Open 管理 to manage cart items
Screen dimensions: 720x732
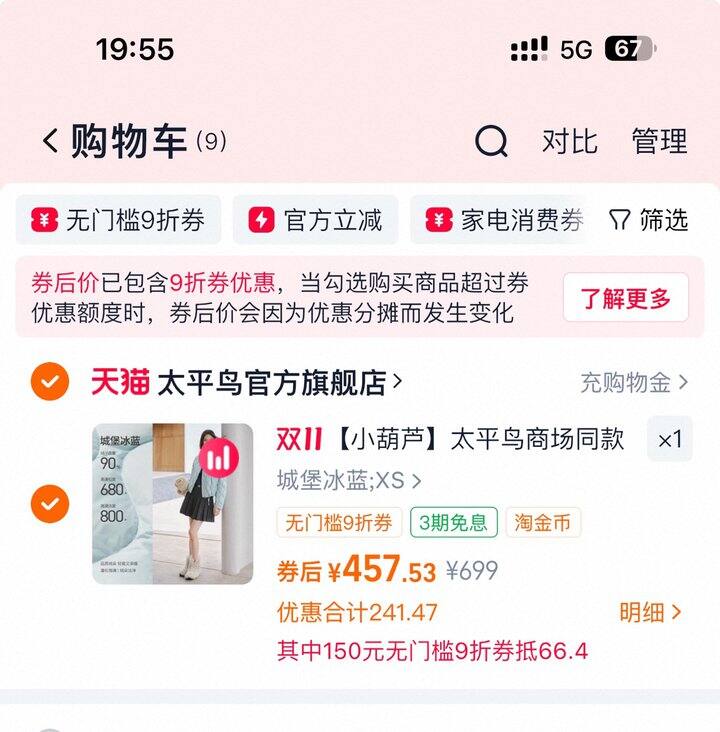point(659,142)
